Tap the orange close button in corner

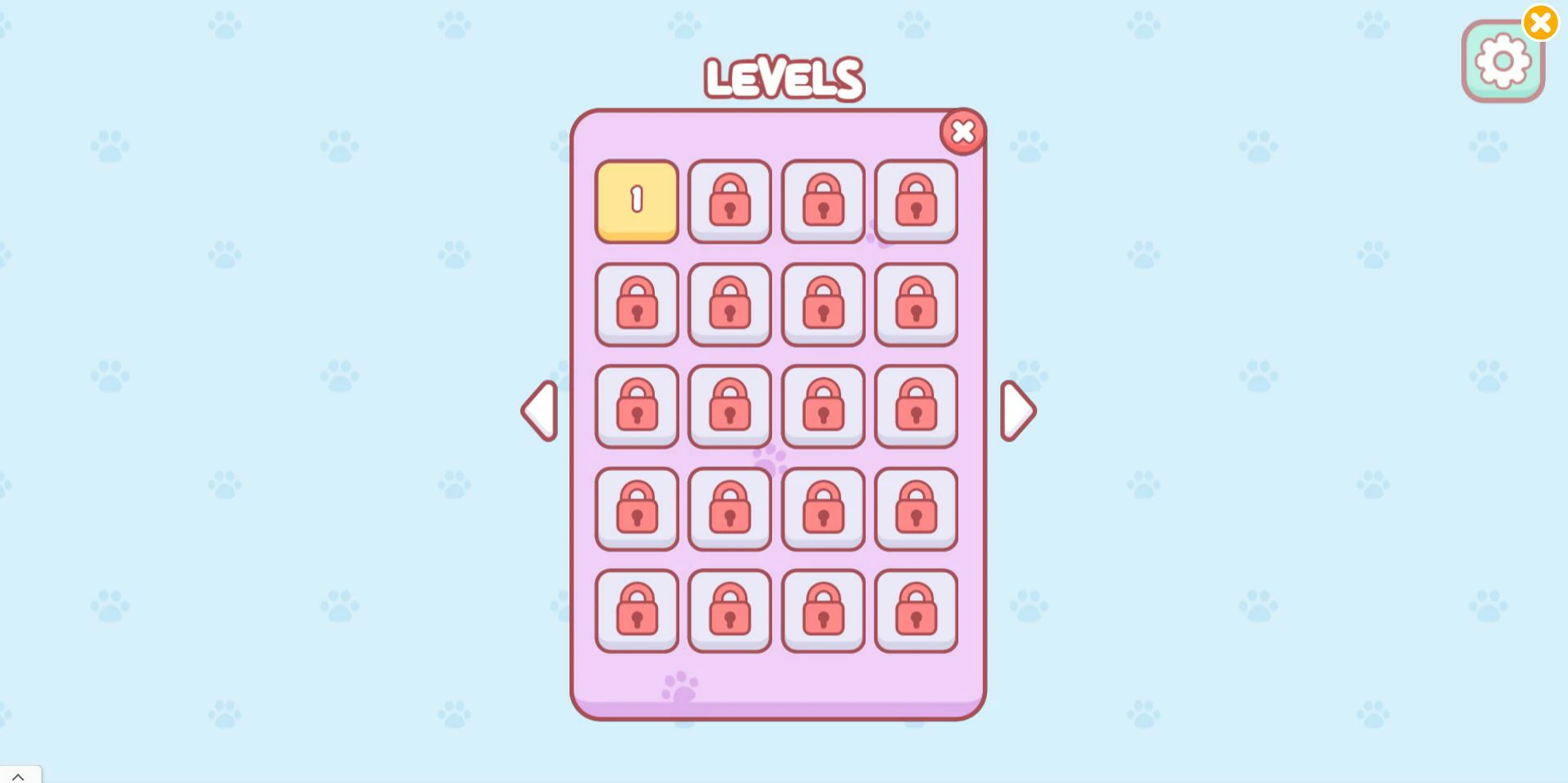pyautogui.click(x=1540, y=23)
